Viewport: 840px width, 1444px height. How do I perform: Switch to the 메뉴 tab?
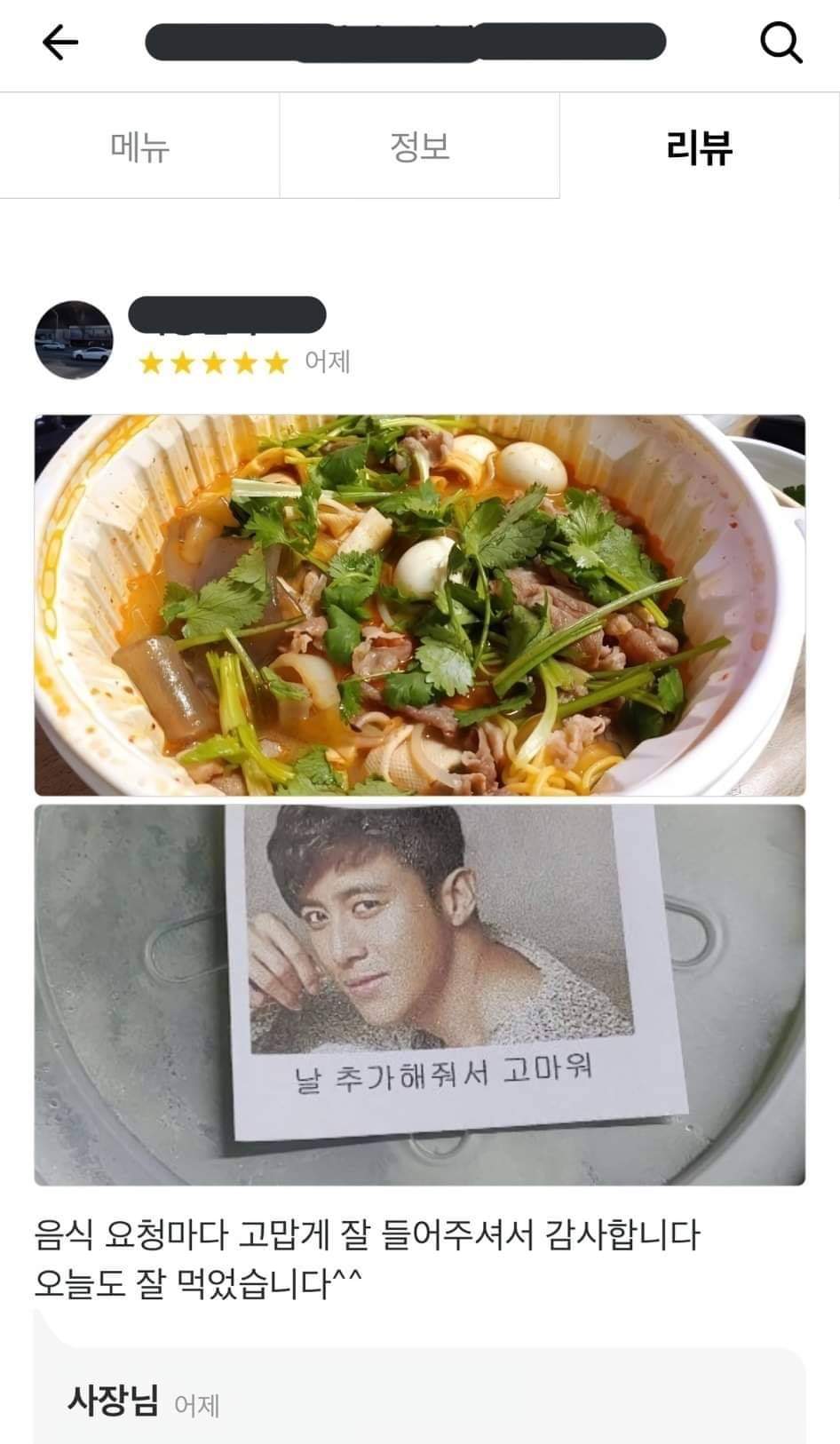pyautogui.click(x=139, y=147)
